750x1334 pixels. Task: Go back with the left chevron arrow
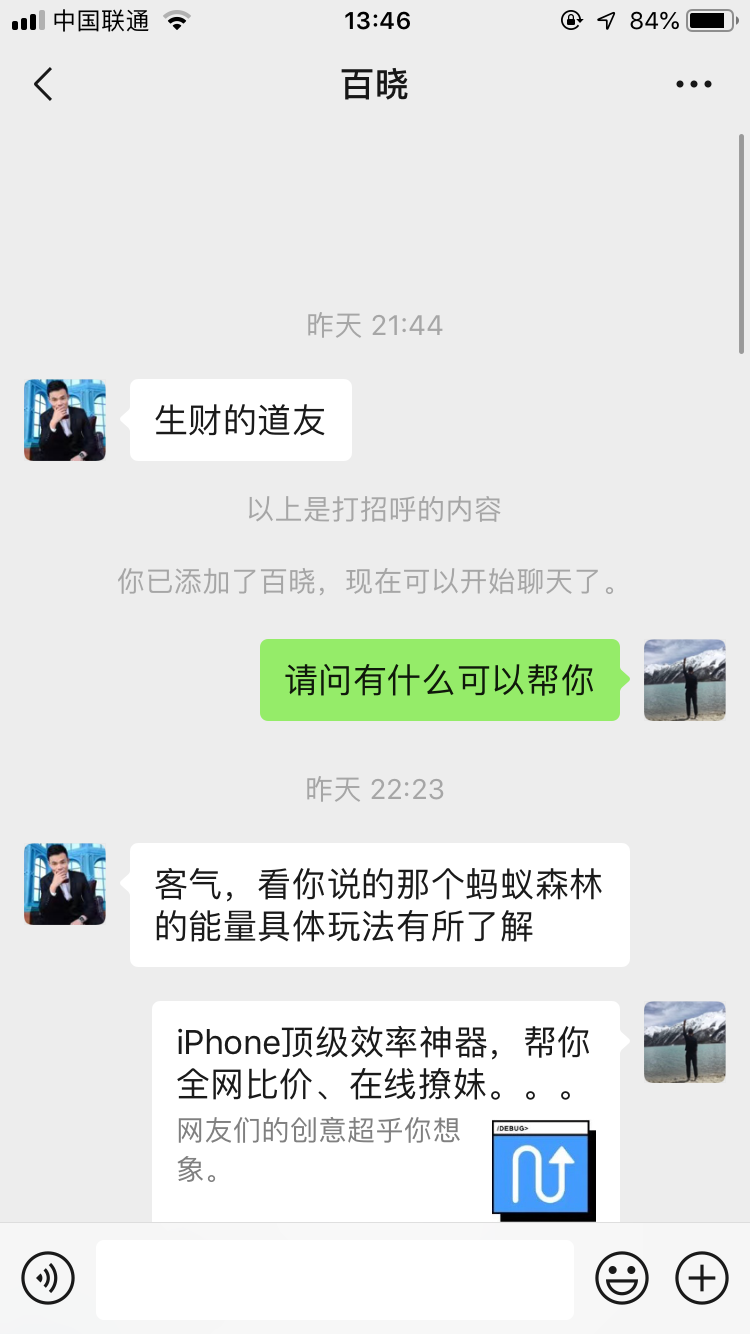click(42, 84)
